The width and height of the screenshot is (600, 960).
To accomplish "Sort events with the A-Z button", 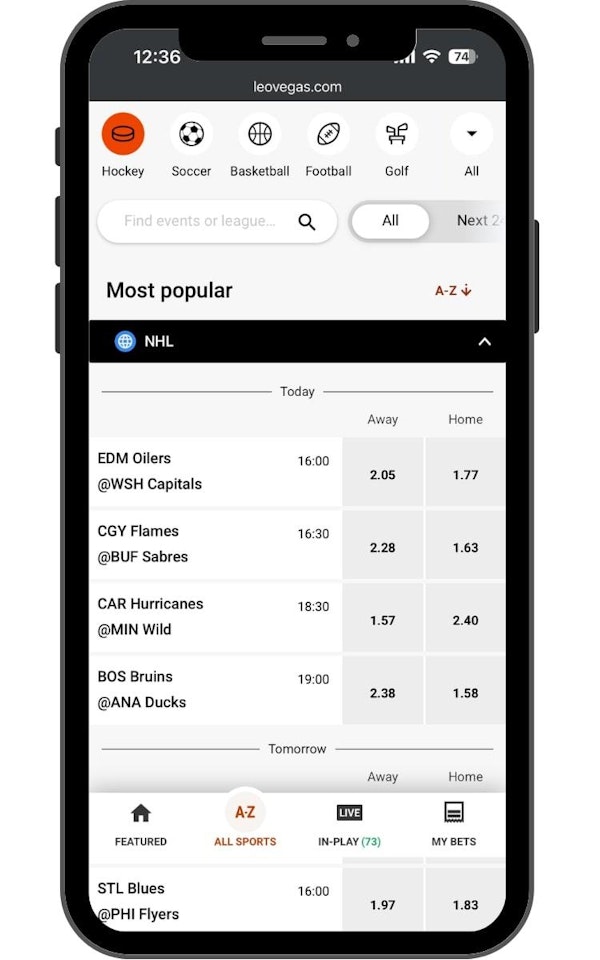I will (453, 291).
